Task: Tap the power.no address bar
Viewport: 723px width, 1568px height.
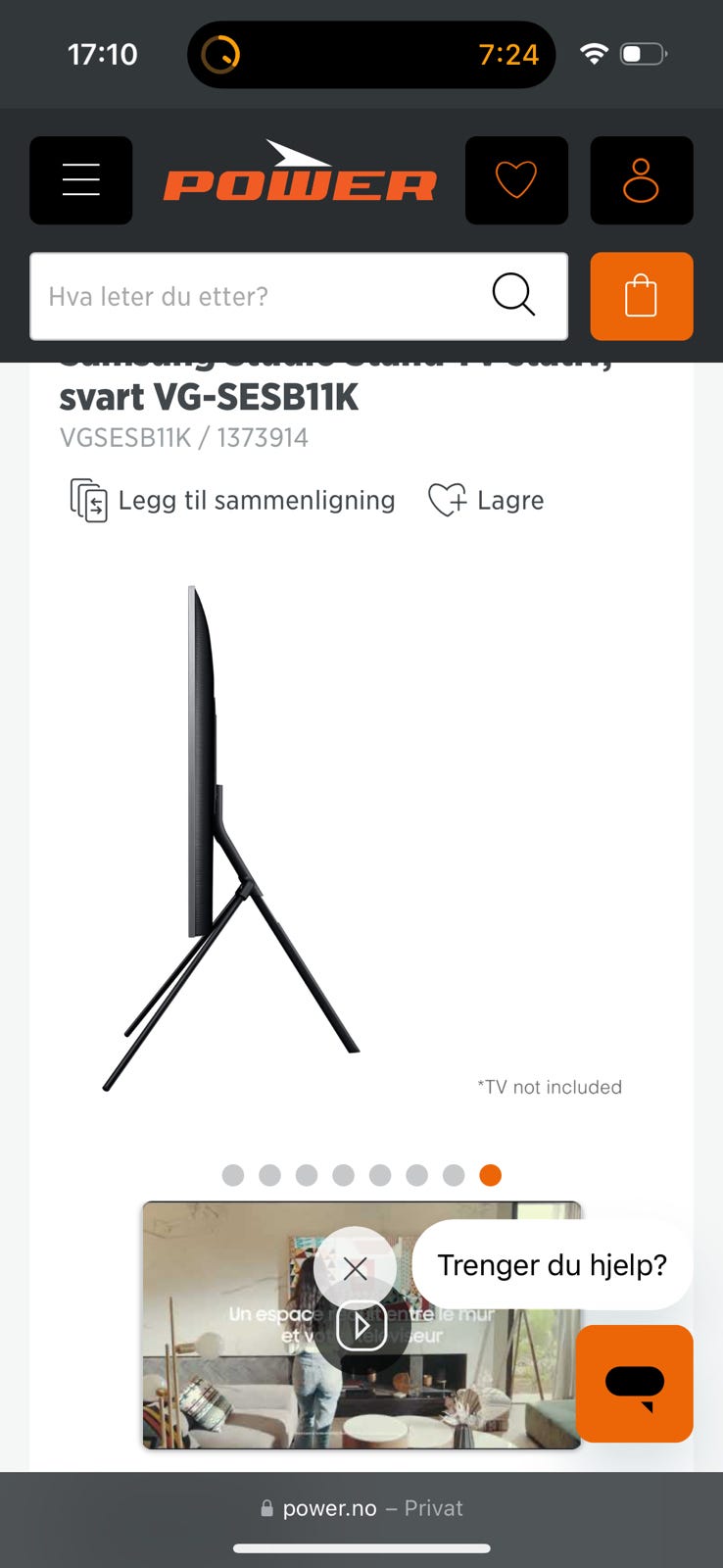Action: pos(361,1508)
